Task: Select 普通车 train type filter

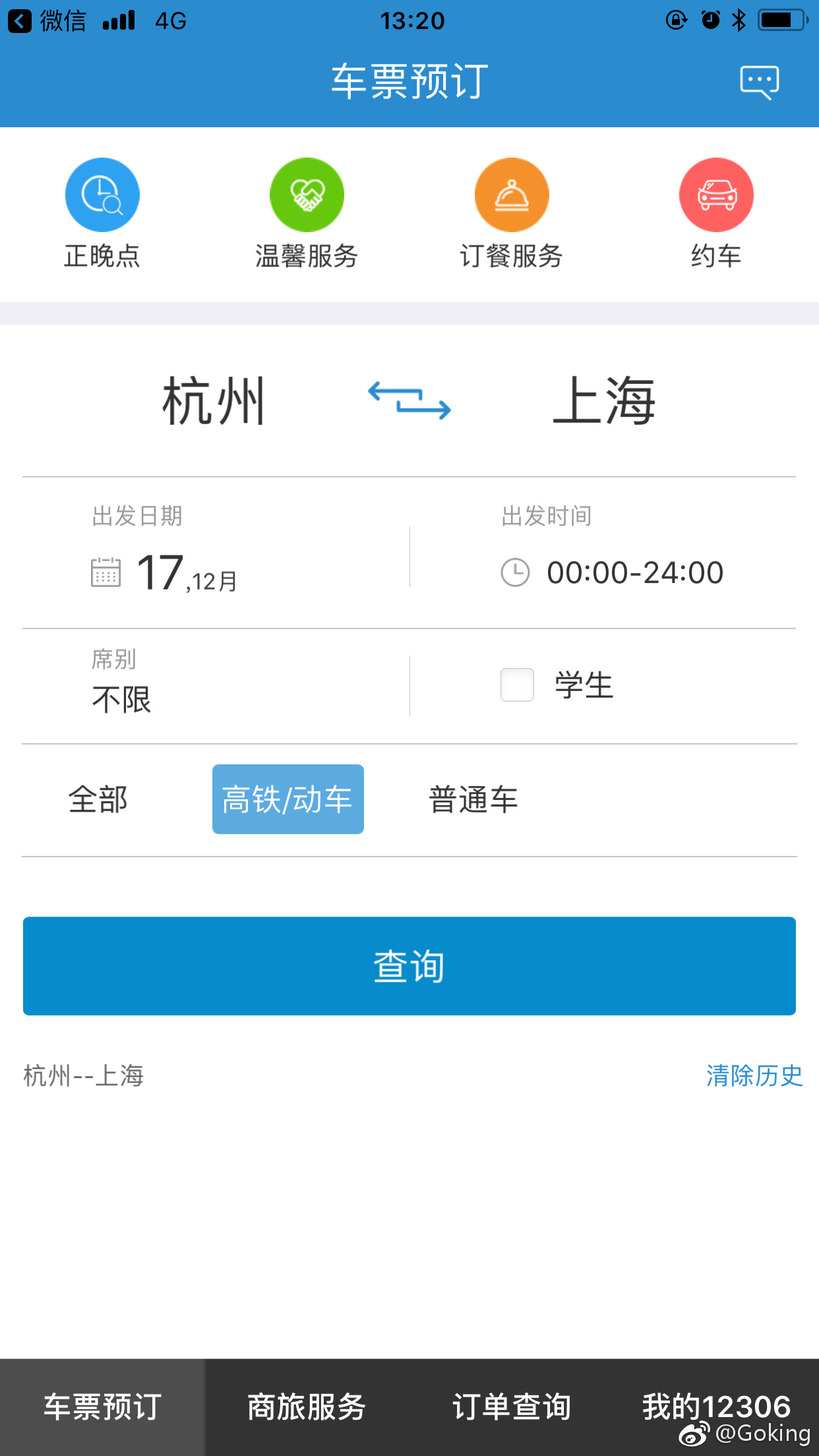Action: [x=473, y=800]
